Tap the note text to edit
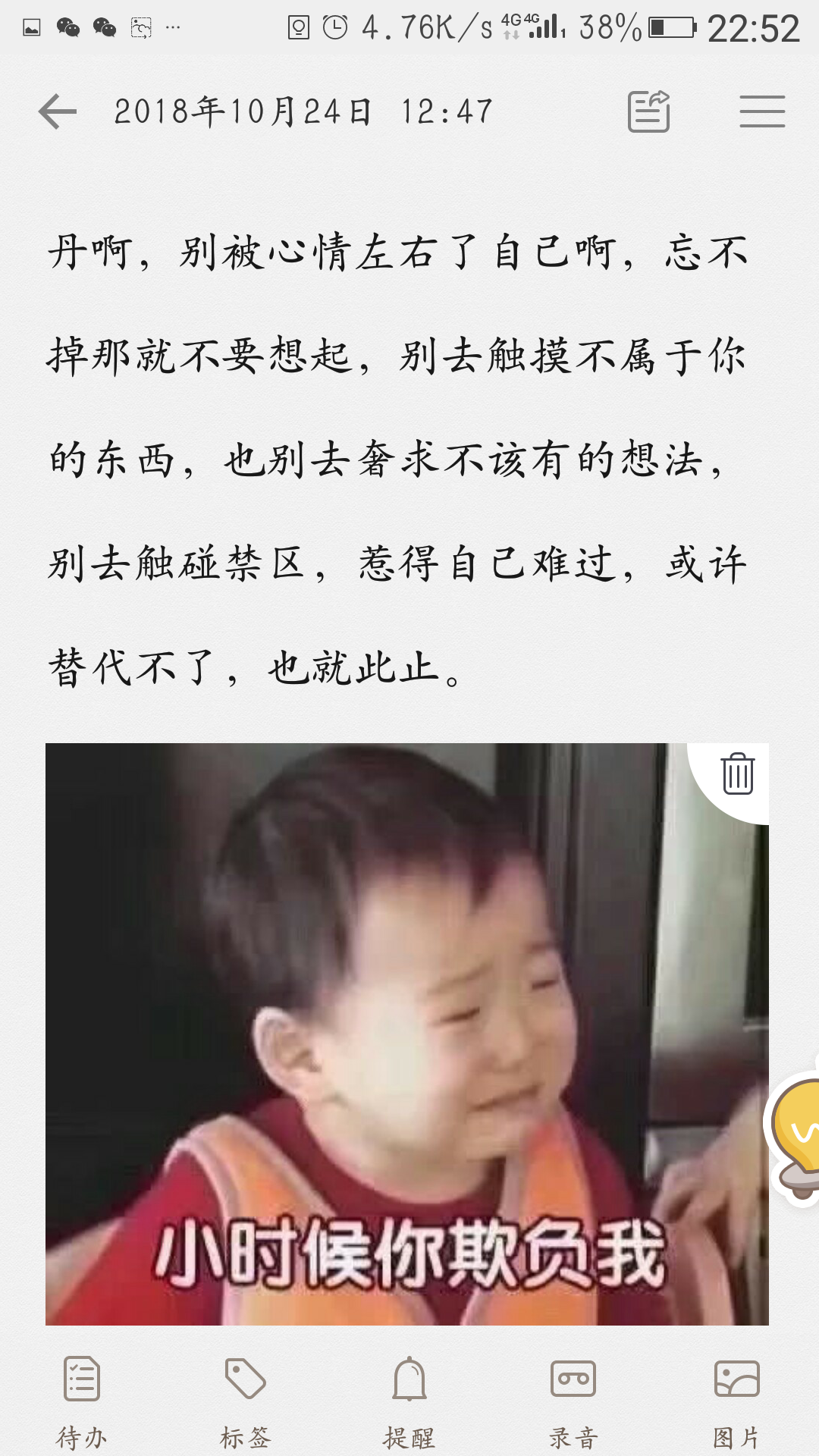This screenshot has height=1456, width=819. coord(394,459)
